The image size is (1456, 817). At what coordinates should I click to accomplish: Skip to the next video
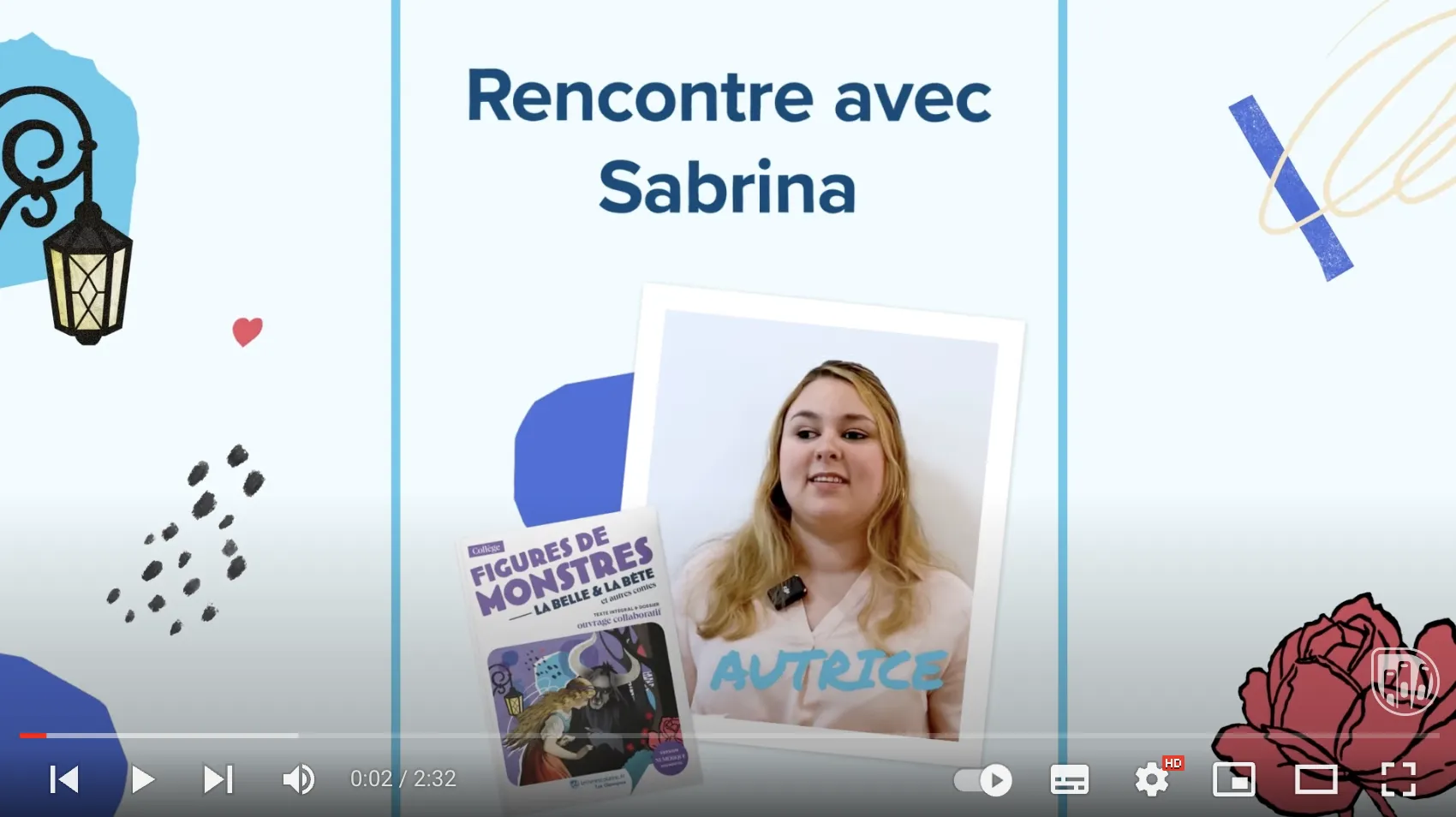click(x=218, y=779)
